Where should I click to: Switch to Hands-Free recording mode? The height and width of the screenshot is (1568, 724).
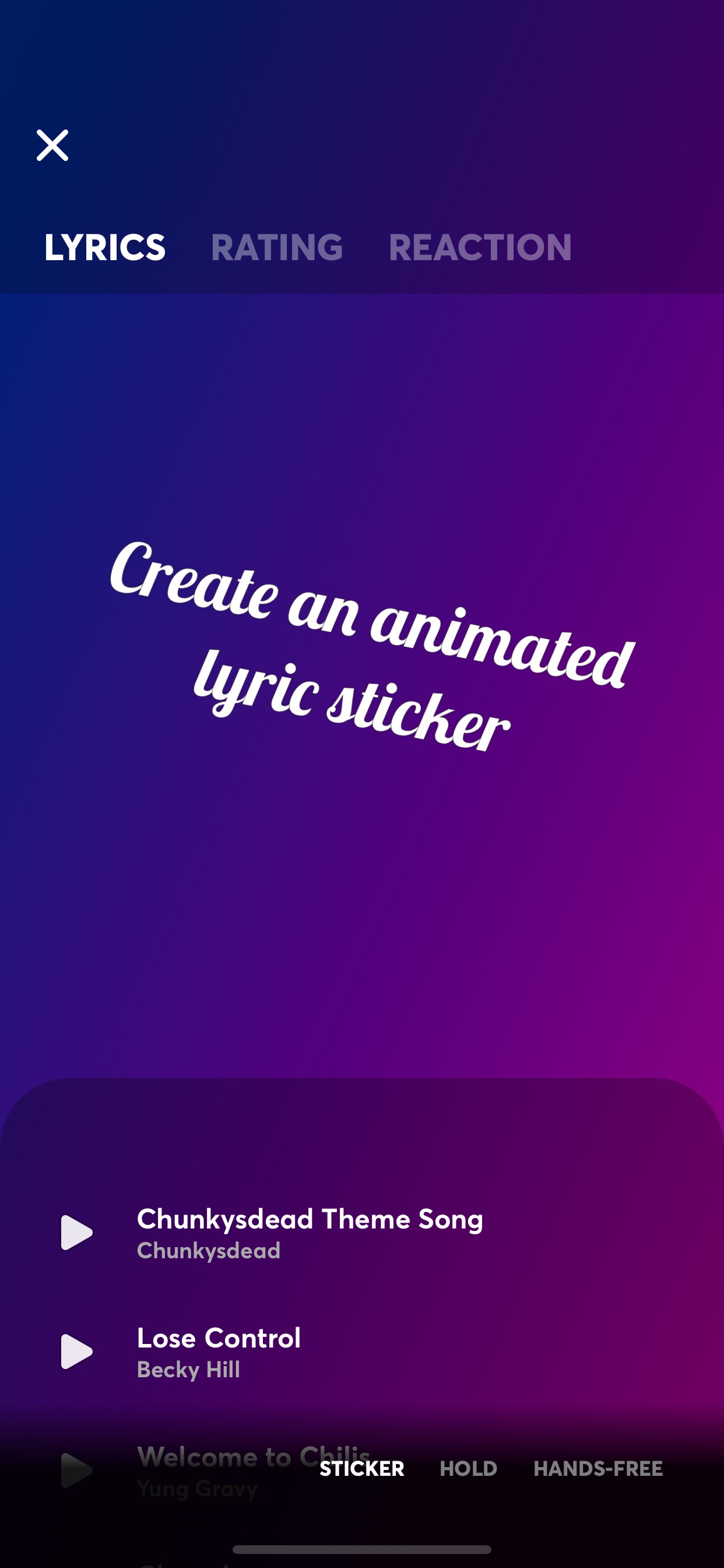coord(598,1469)
